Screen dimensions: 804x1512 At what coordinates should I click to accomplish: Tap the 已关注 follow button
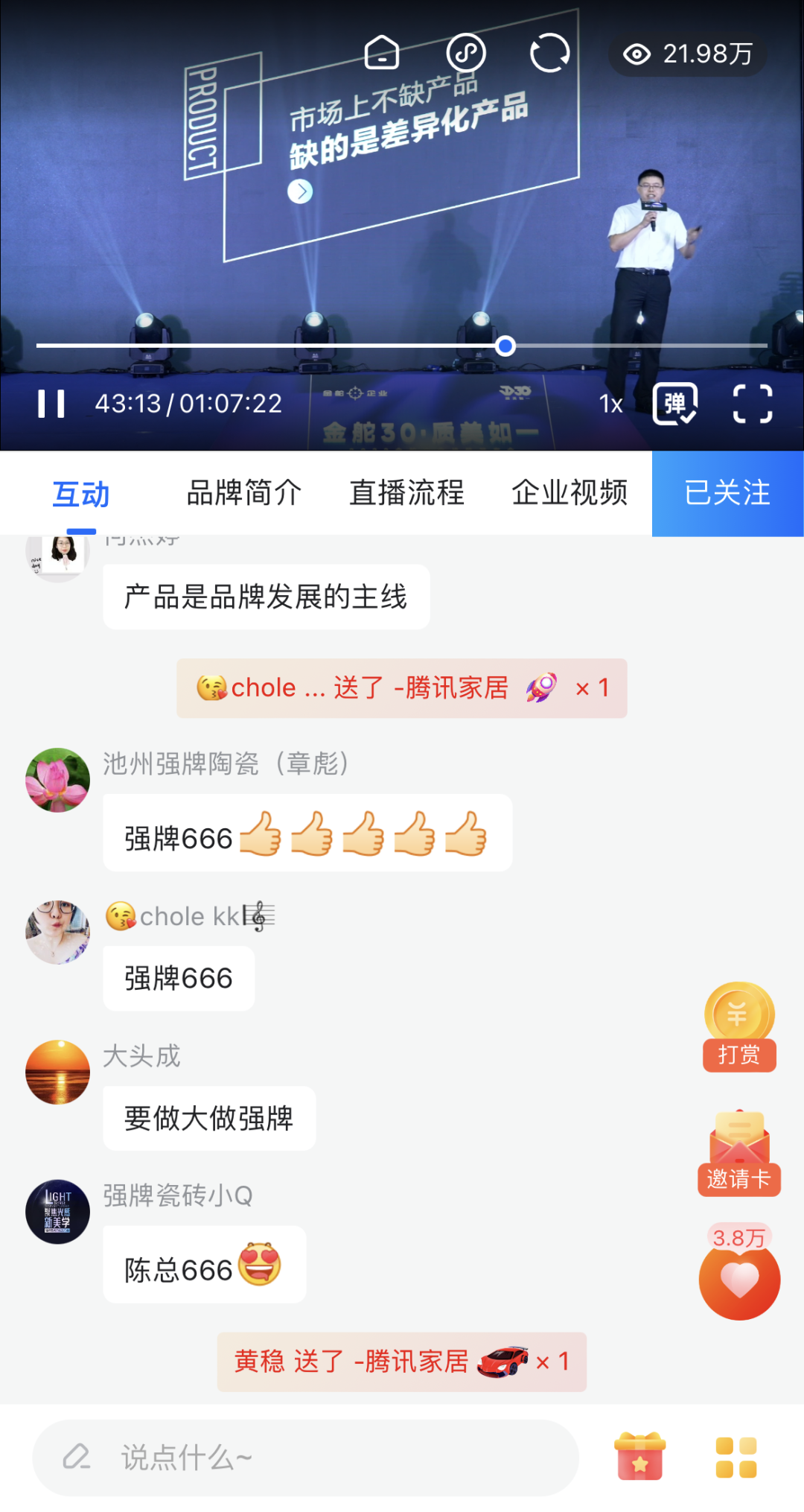(x=727, y=493)
